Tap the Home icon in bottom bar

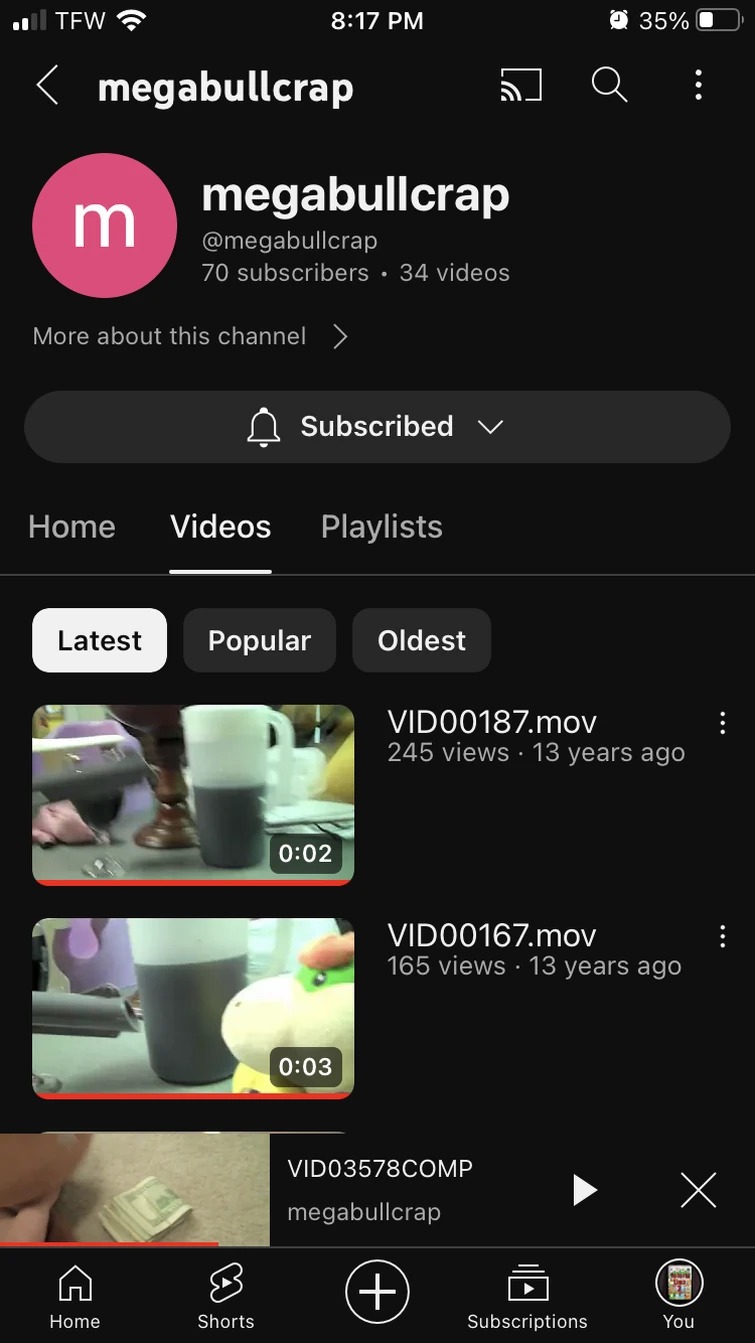coord(75,1293)
